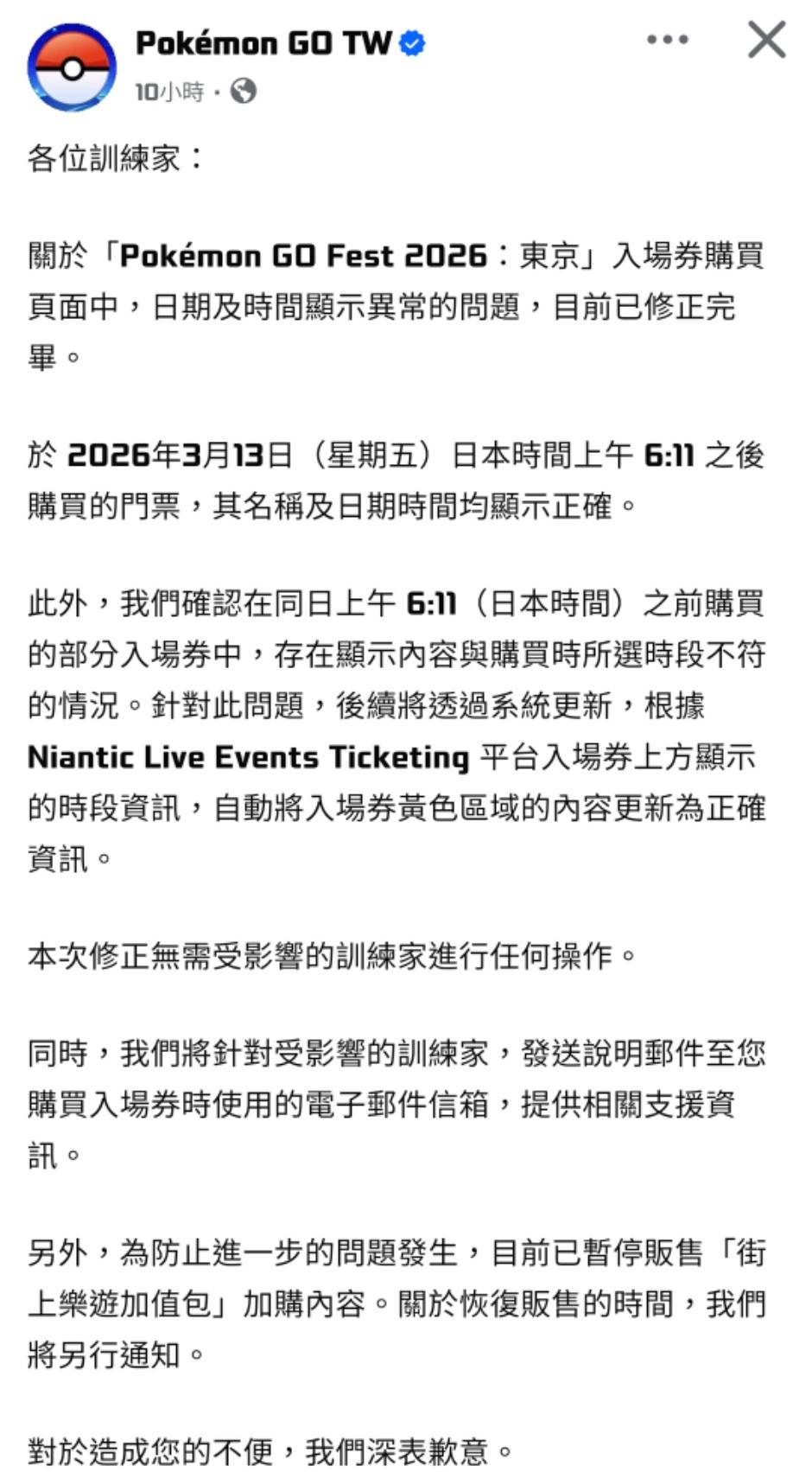Screen dimensions: 812x1472
Task: Open the Pokémon GO TW profile picture
Action: [x=72, y=67]
